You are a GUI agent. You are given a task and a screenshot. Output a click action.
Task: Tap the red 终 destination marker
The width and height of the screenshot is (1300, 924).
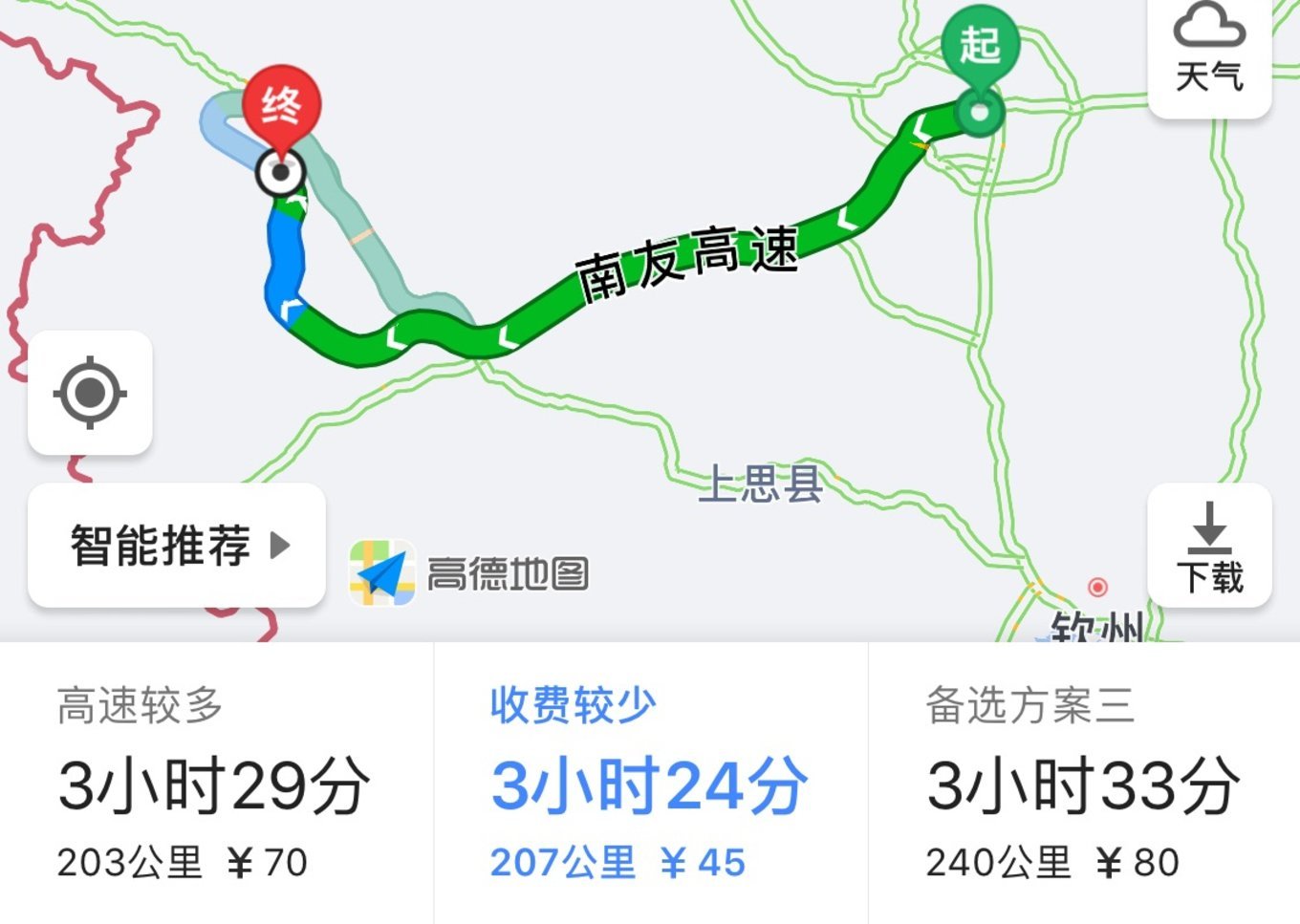click(281, 107)
